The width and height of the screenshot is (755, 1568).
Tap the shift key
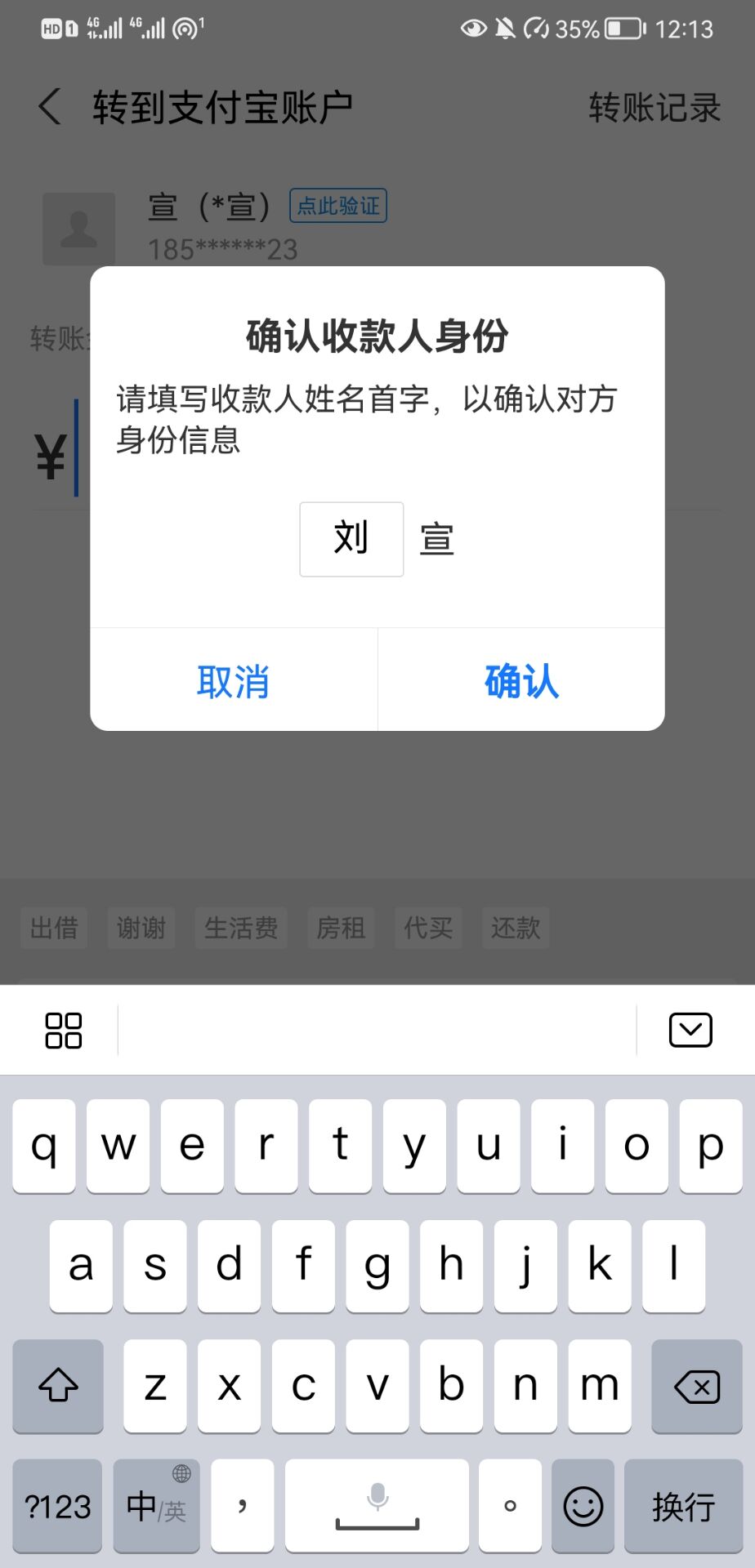point(58,1386)
